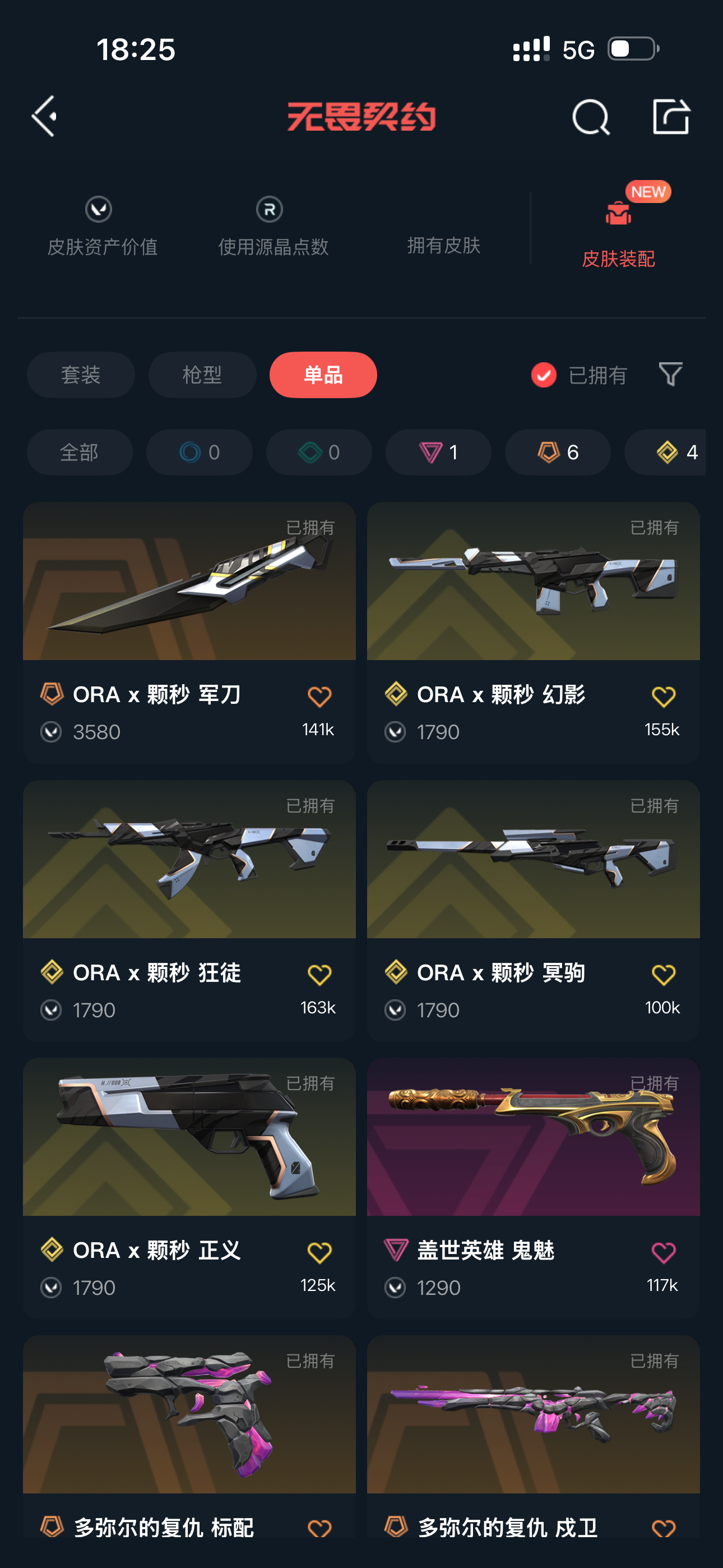Filter by the pink tier chip showing 1
The height and width of the screenshot is (1568, 723).
coord(438,452)
